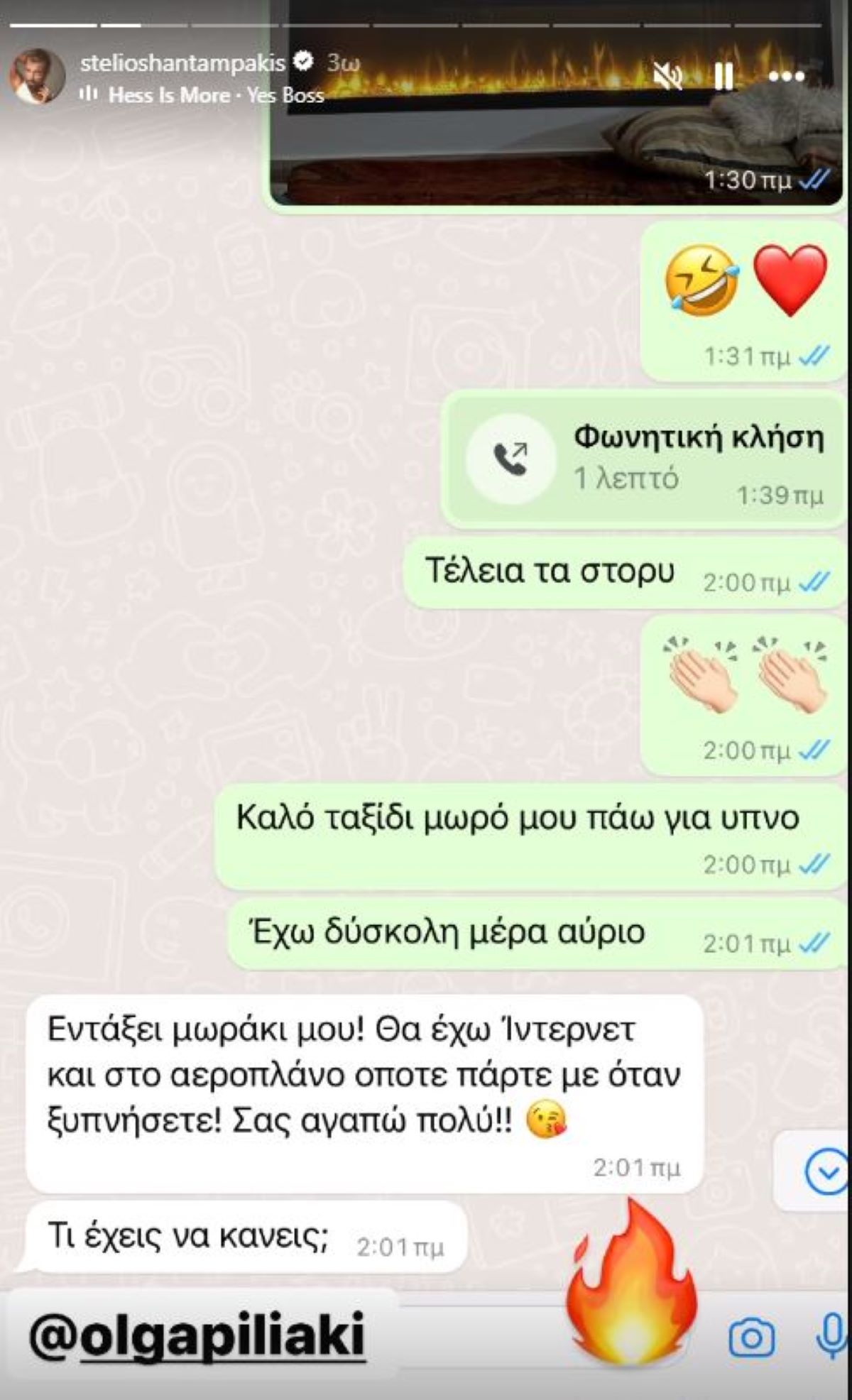
Task: Open the story's three-dot options menu
Action: click(786, 76)
